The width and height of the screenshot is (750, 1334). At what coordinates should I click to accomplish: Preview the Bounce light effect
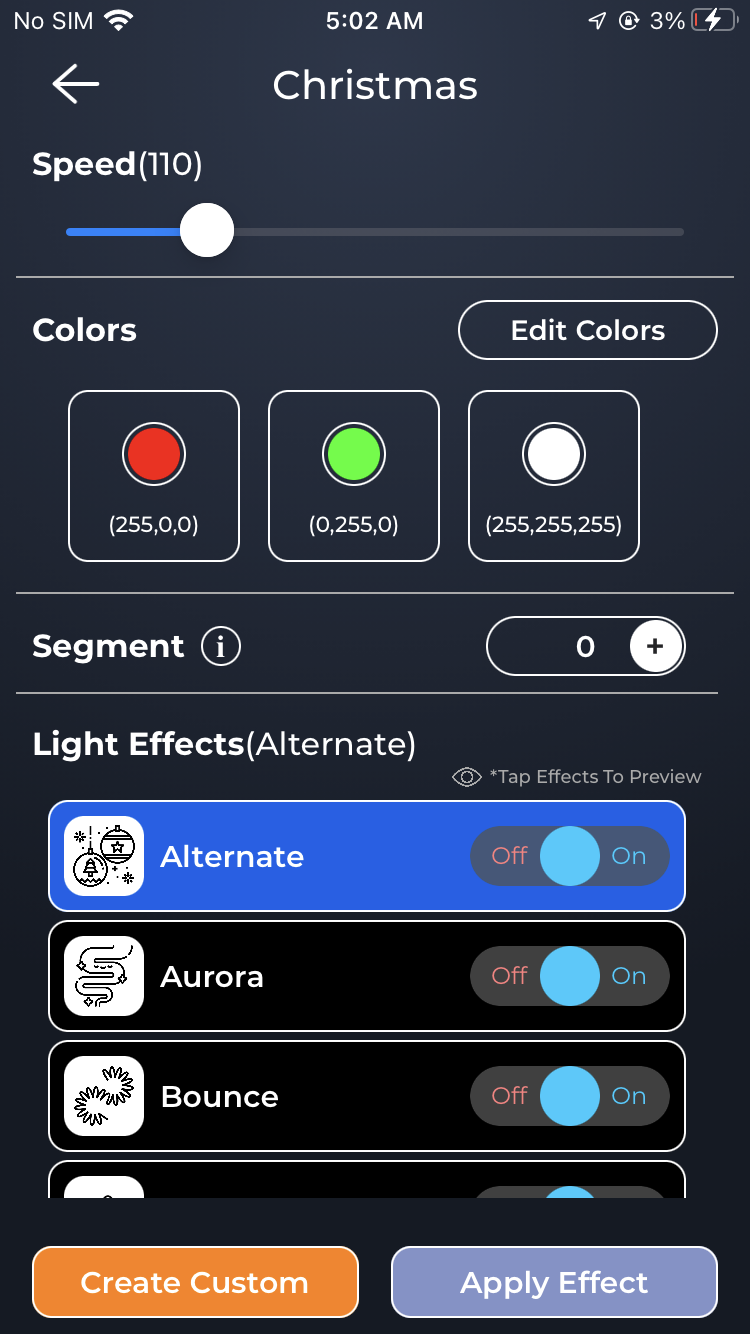pos(220,1096)
